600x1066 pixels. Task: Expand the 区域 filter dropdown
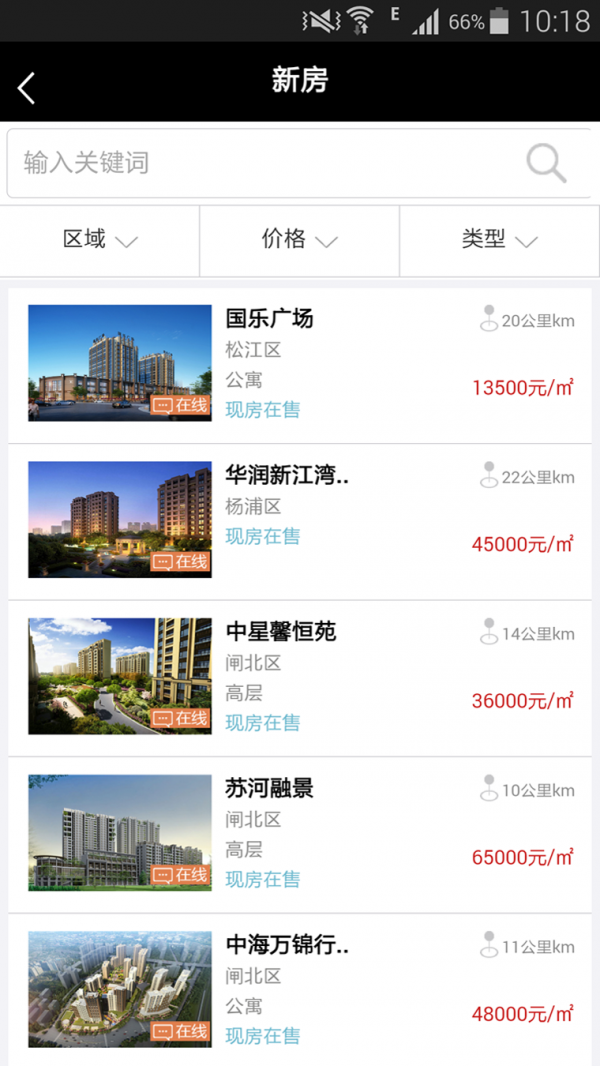point(100,240)
